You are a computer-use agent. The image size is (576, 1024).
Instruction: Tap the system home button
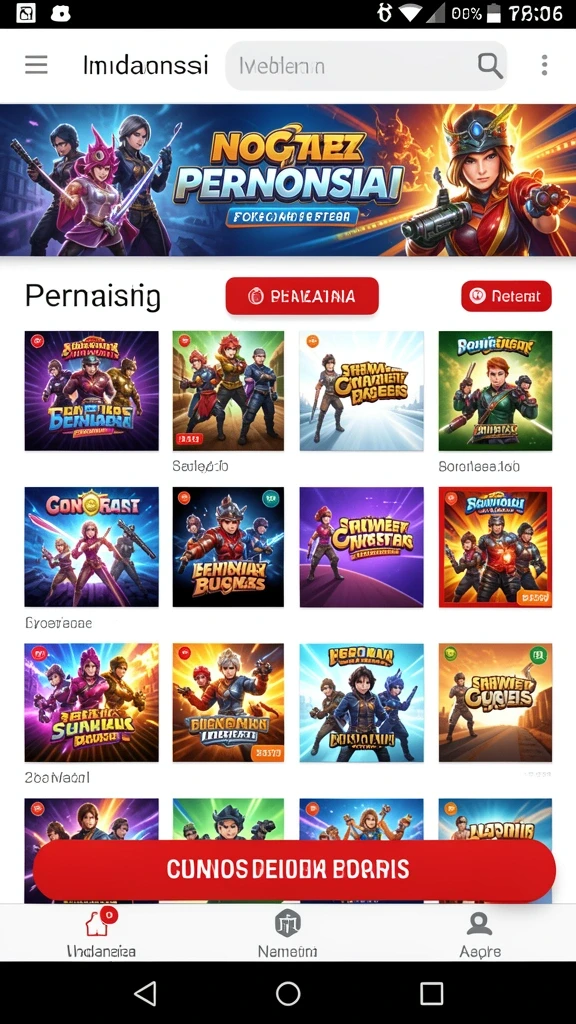[x=288, y=993]
